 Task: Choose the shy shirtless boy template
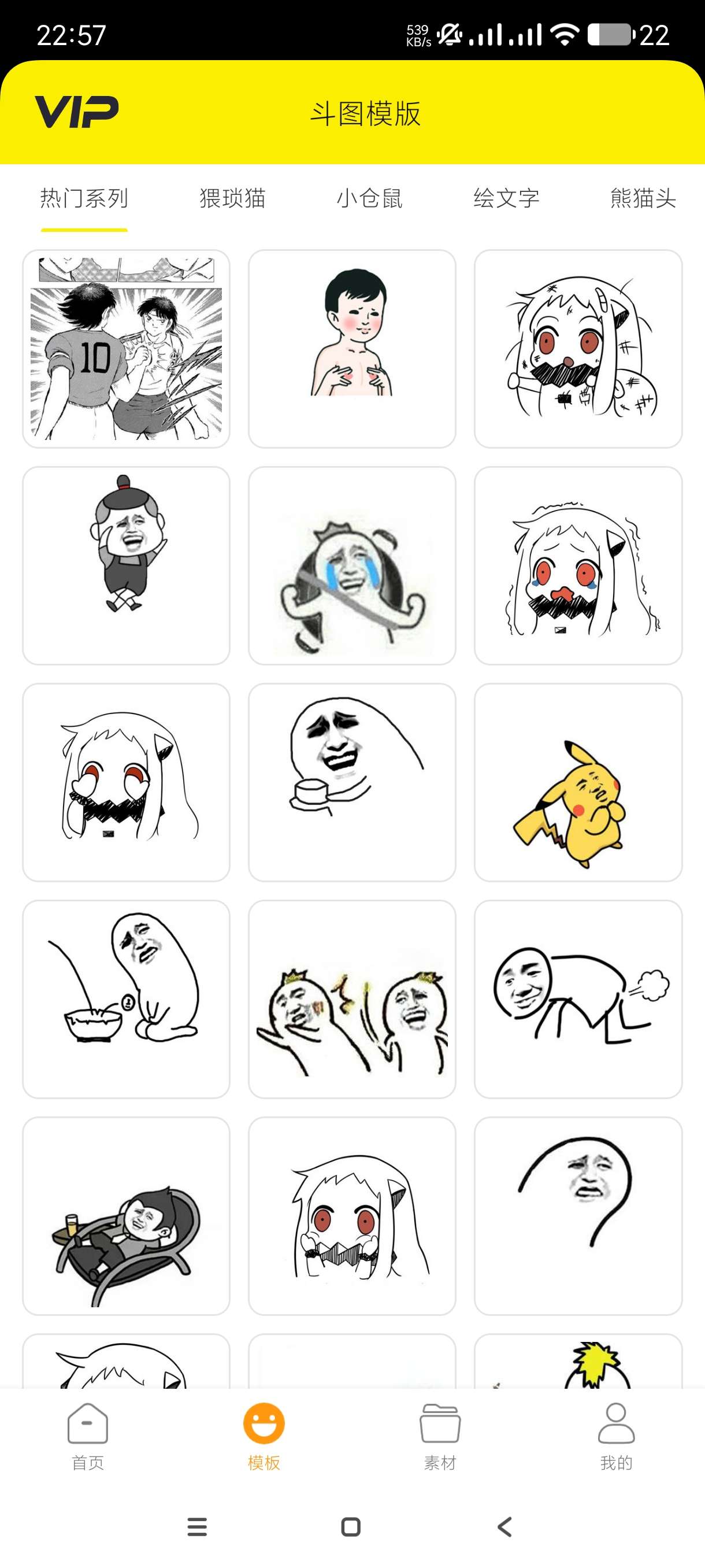click(352, 349)
